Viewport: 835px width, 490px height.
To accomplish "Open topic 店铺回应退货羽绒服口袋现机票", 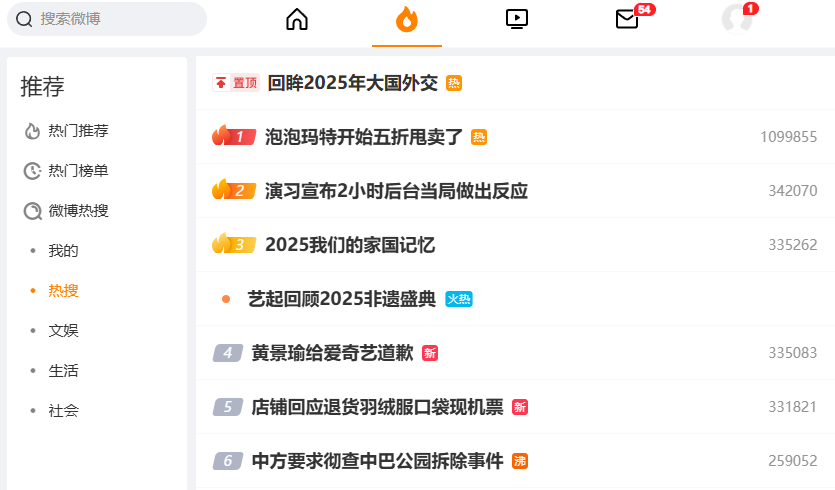I will (x=378, y=407).
